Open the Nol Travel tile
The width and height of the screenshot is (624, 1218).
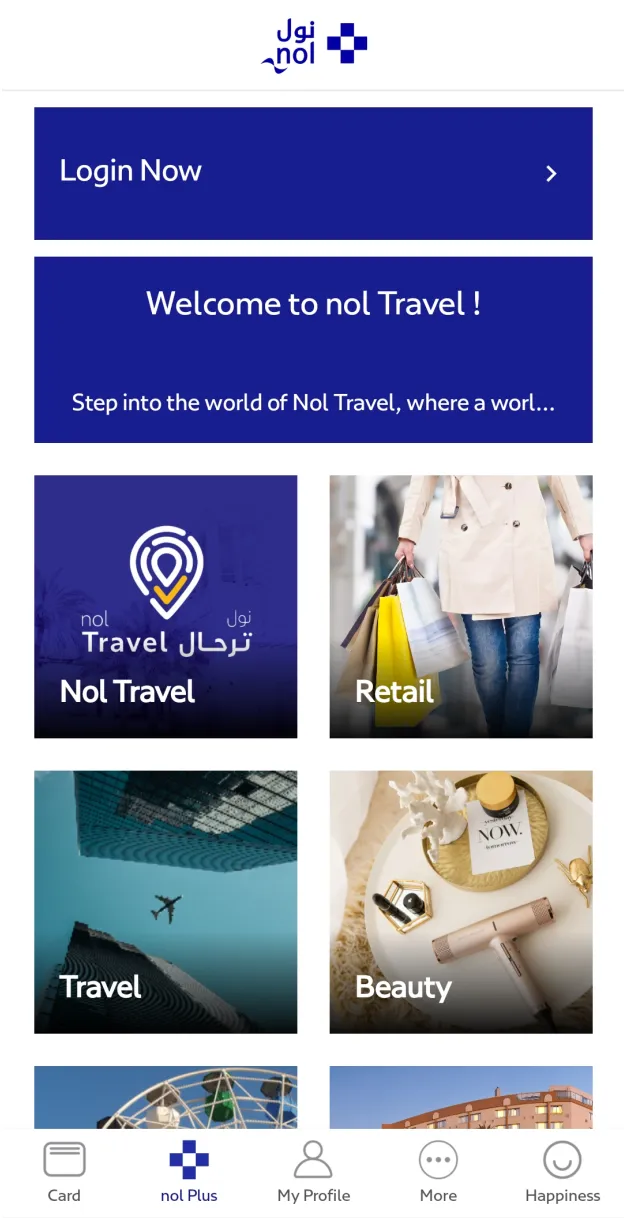(165, 606)
